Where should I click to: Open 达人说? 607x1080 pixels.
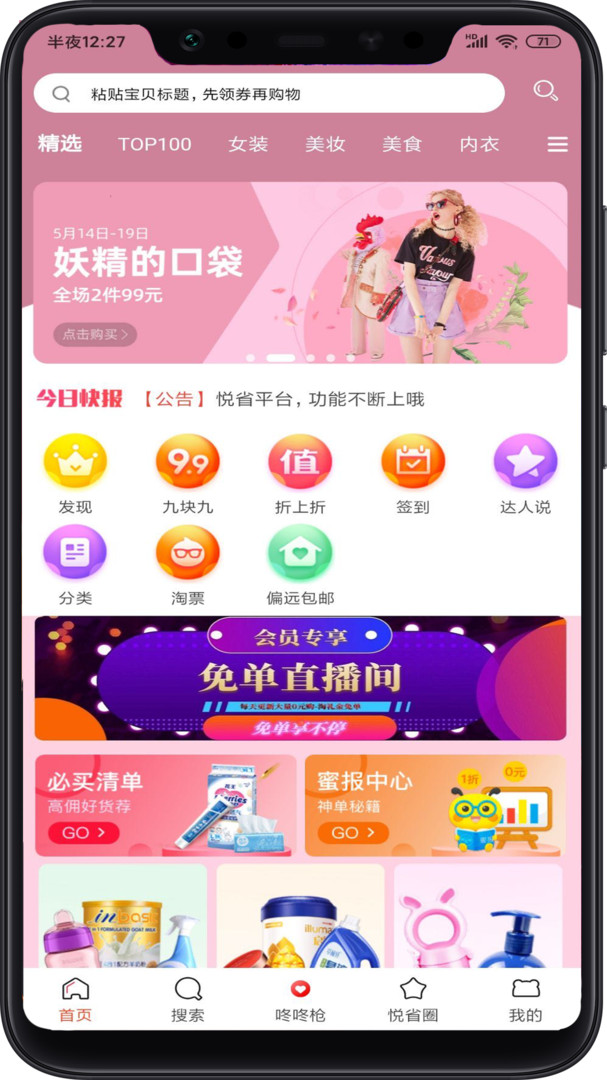point(525,475)
